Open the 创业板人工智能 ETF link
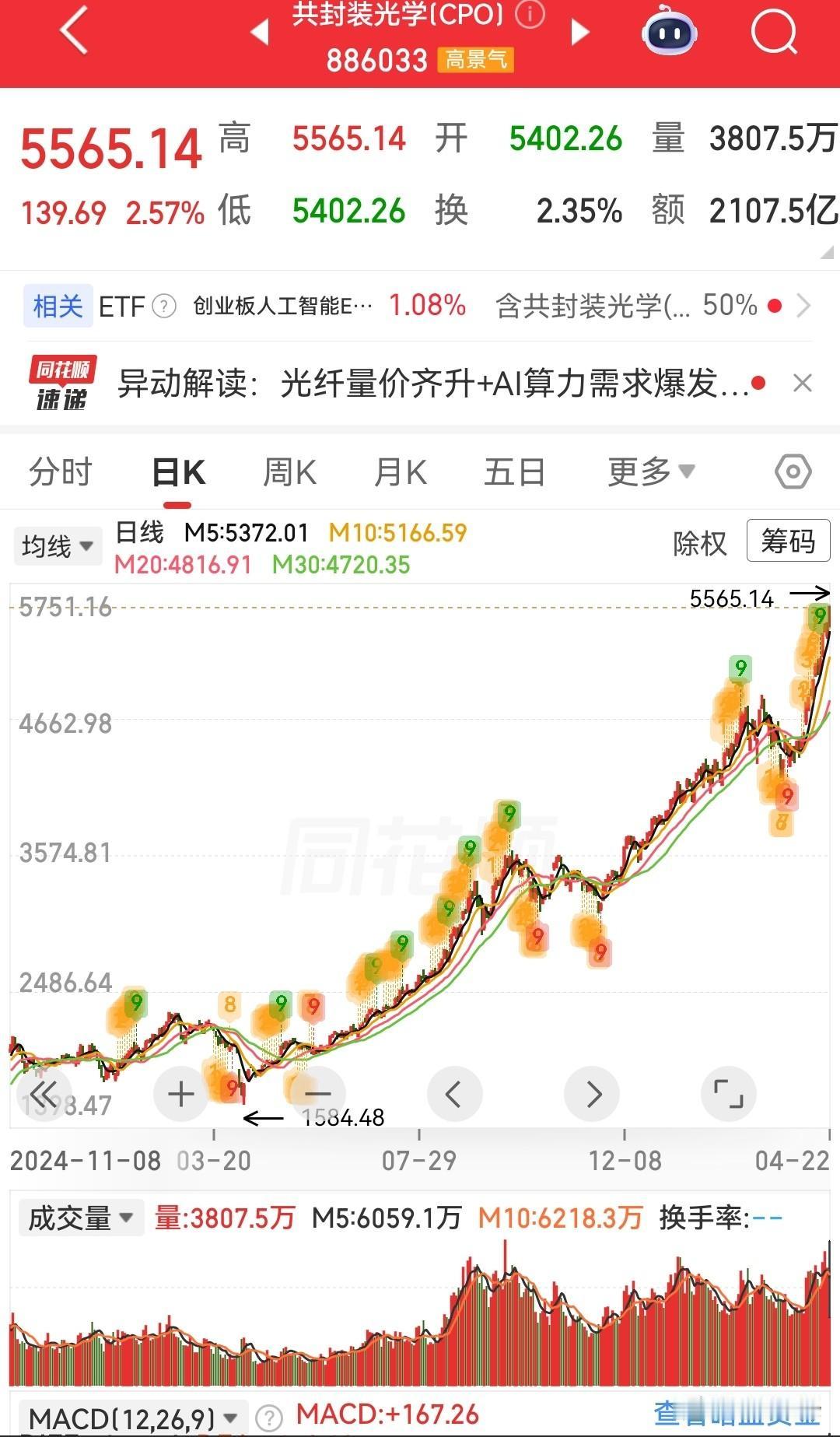840x1437 pixels. coord(280,306)
